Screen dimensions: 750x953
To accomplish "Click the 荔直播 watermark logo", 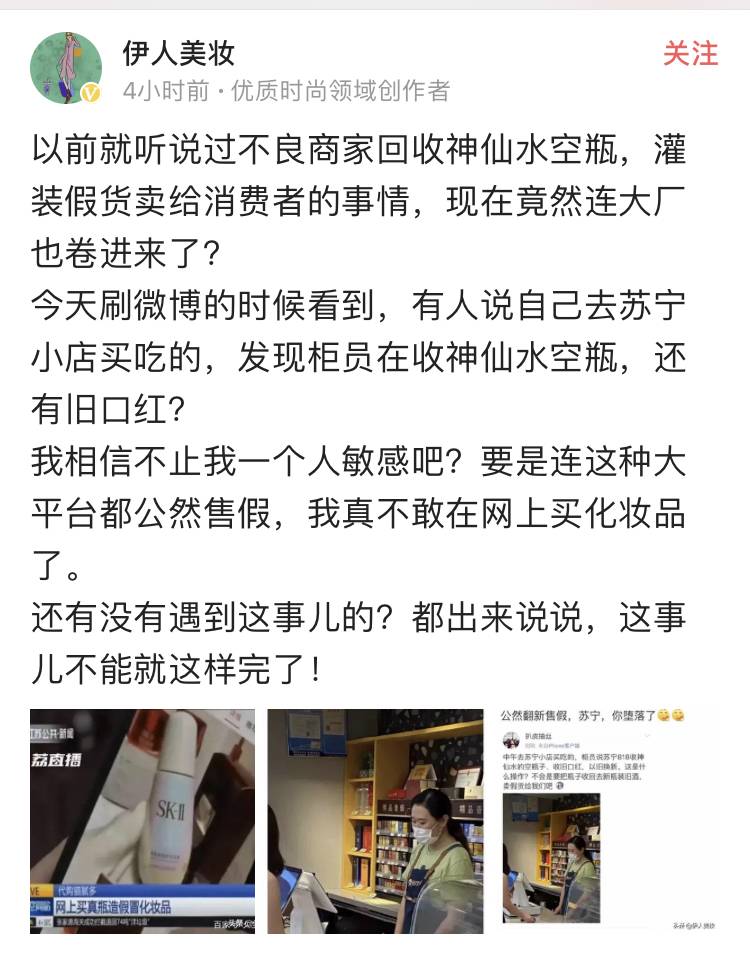I will point(58,760).
